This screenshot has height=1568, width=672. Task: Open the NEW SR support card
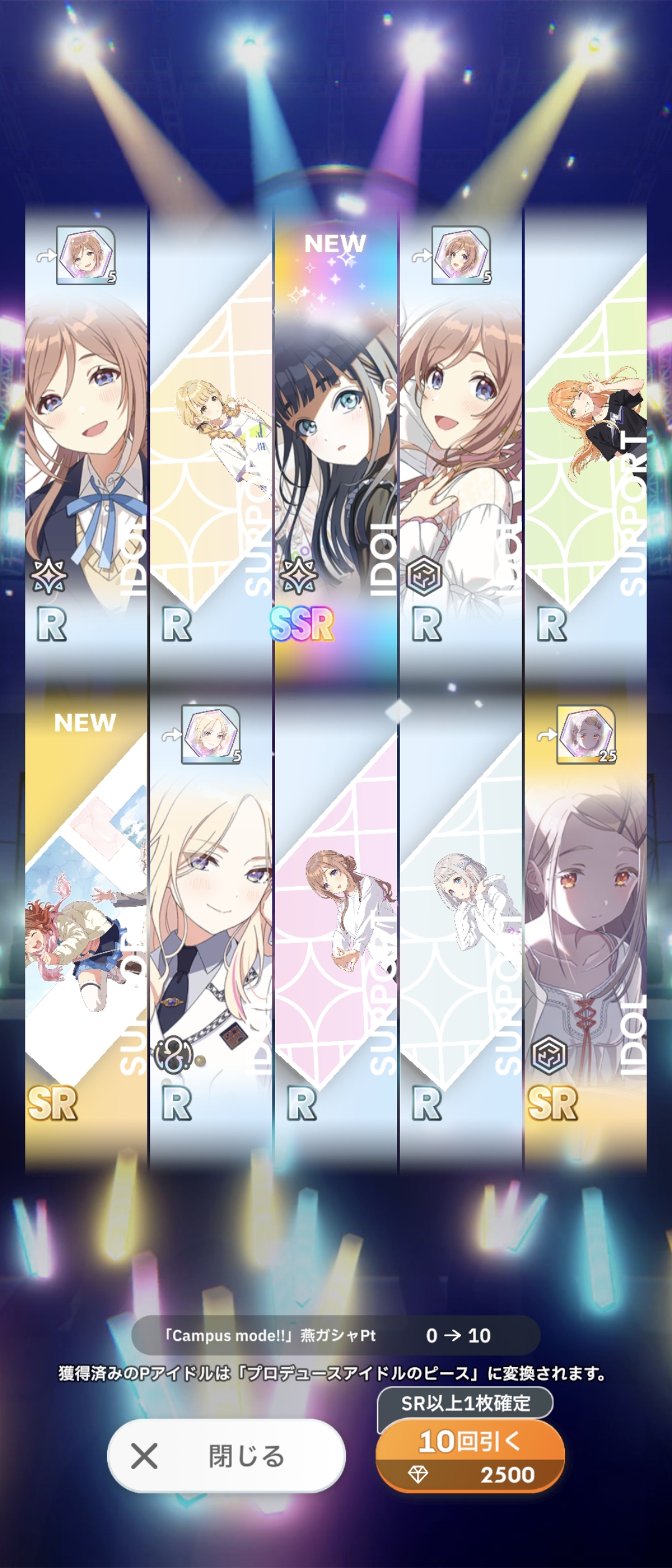point(86,921)
